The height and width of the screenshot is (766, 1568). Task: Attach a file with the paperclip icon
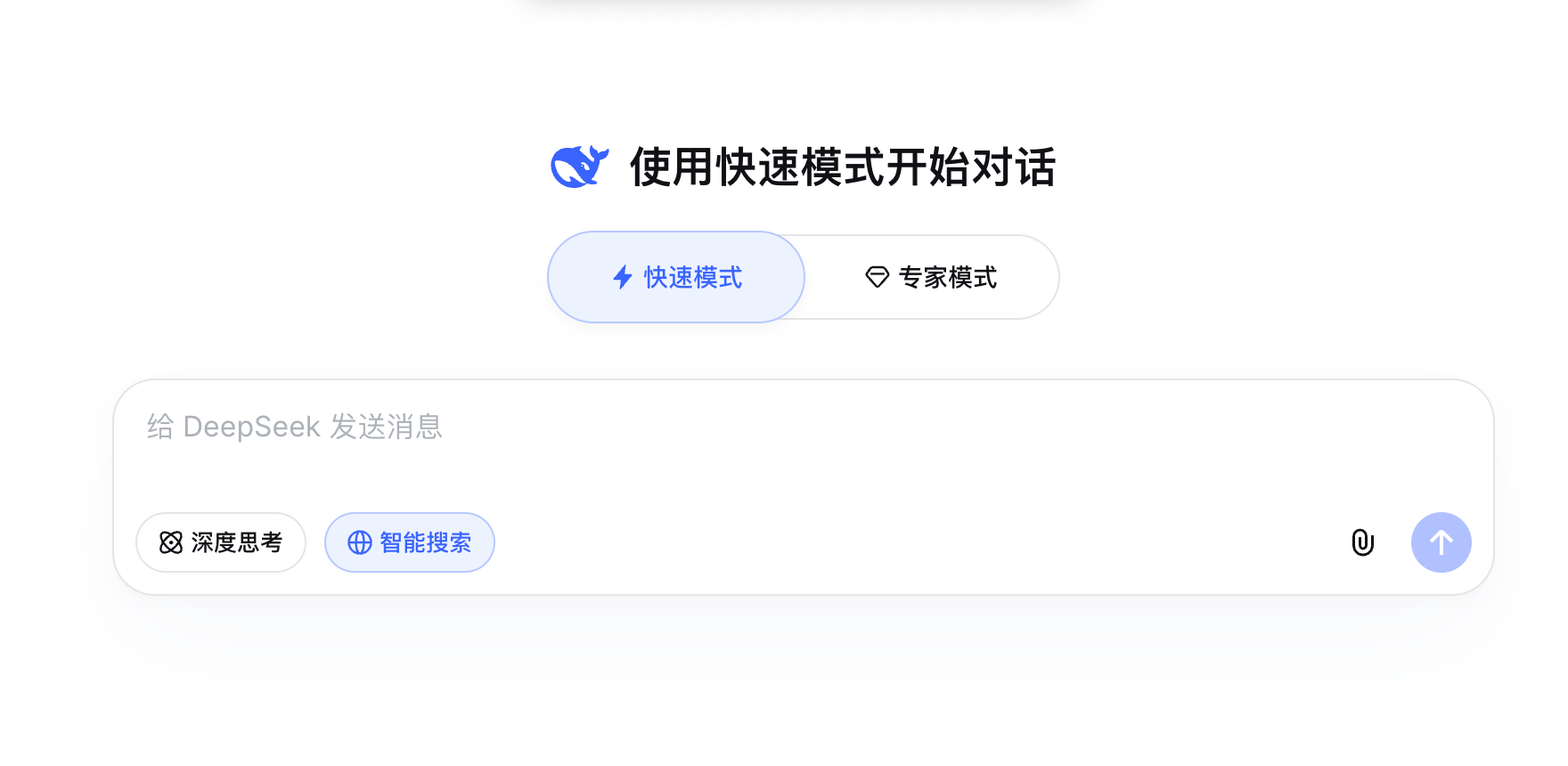[x=1362, y=542]
